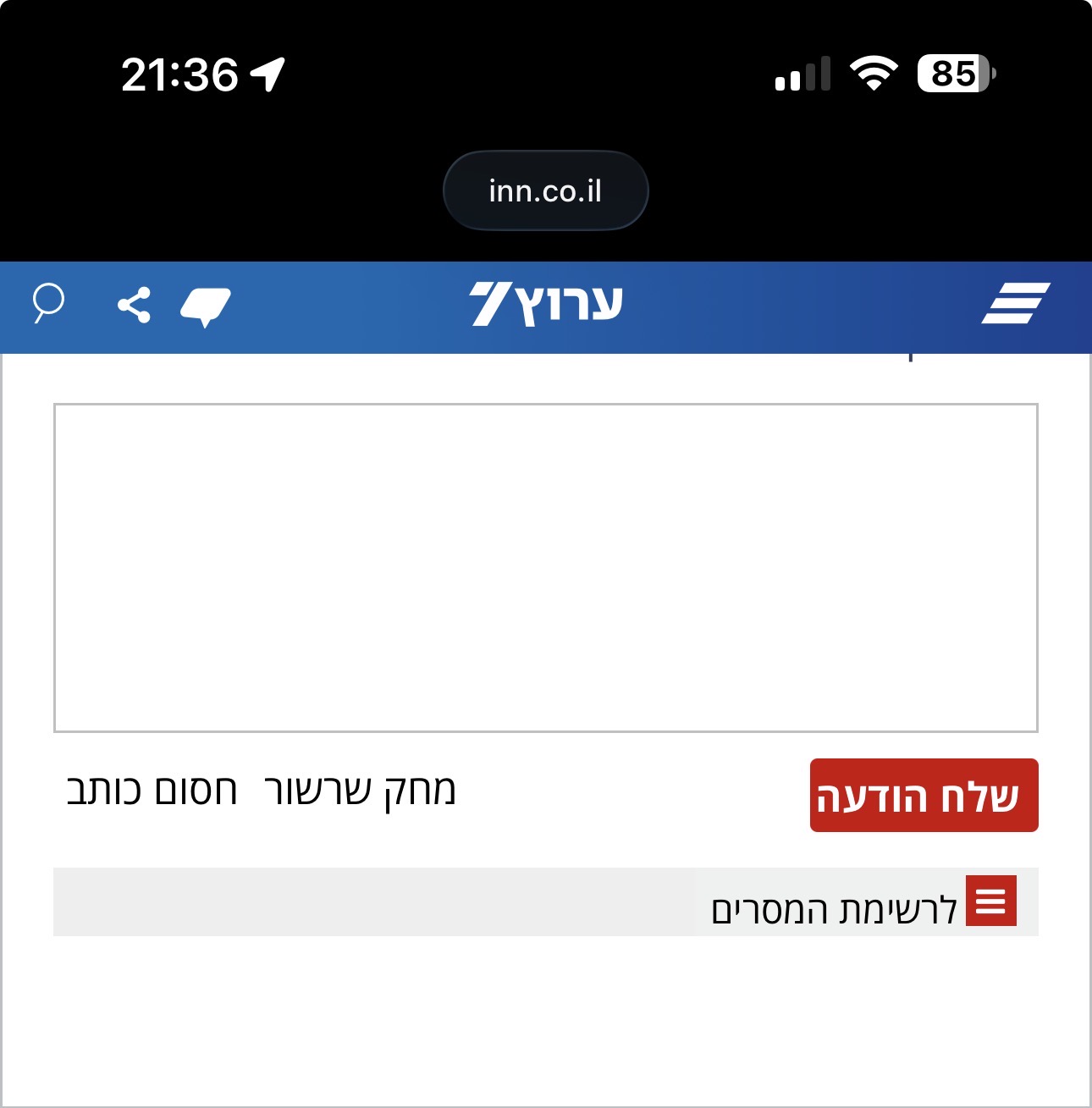Tap מחק שרשור to delete thread
Screen dimensions: 1092x1108
(360, 791)
